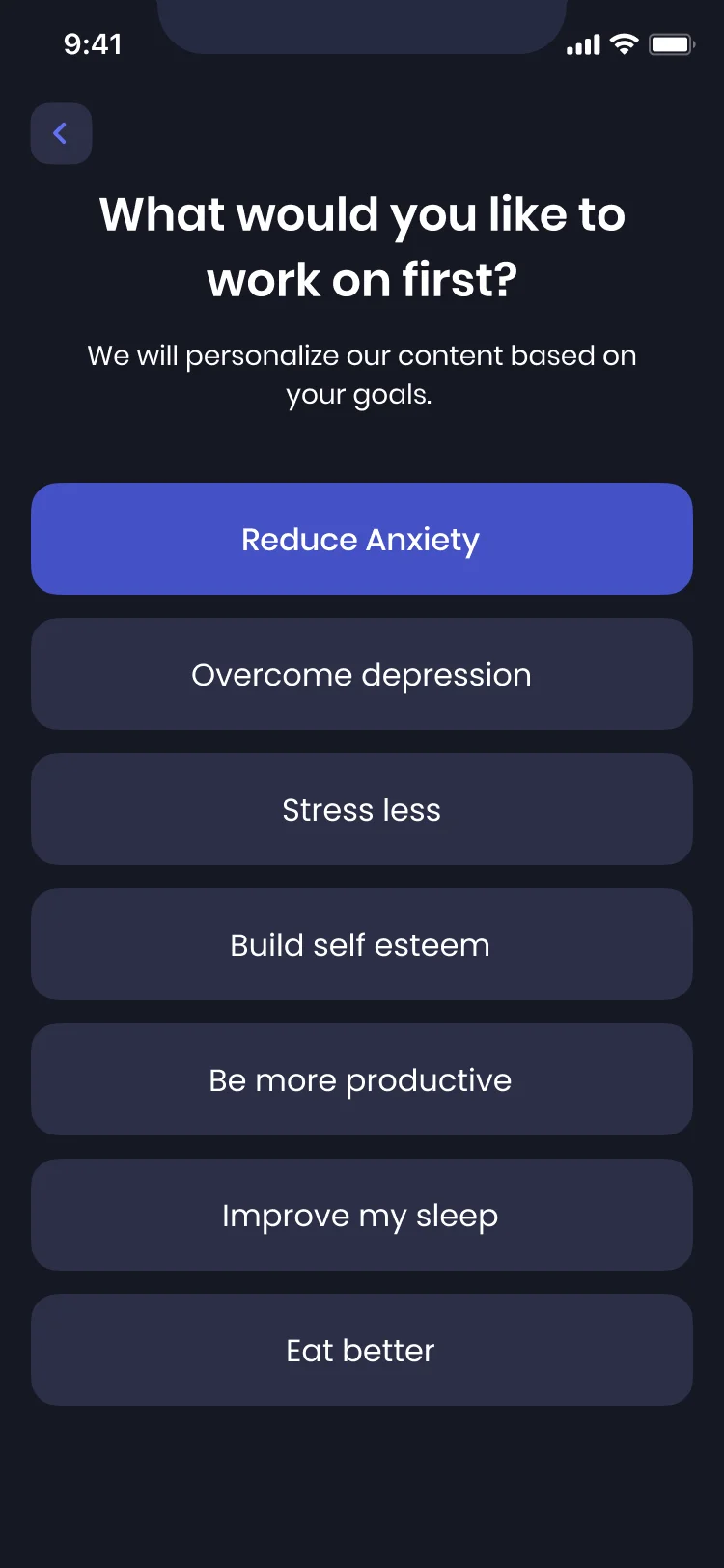Select the Eat better goal
This screenshot has width=724, height=1568.
click(361, 1350)
